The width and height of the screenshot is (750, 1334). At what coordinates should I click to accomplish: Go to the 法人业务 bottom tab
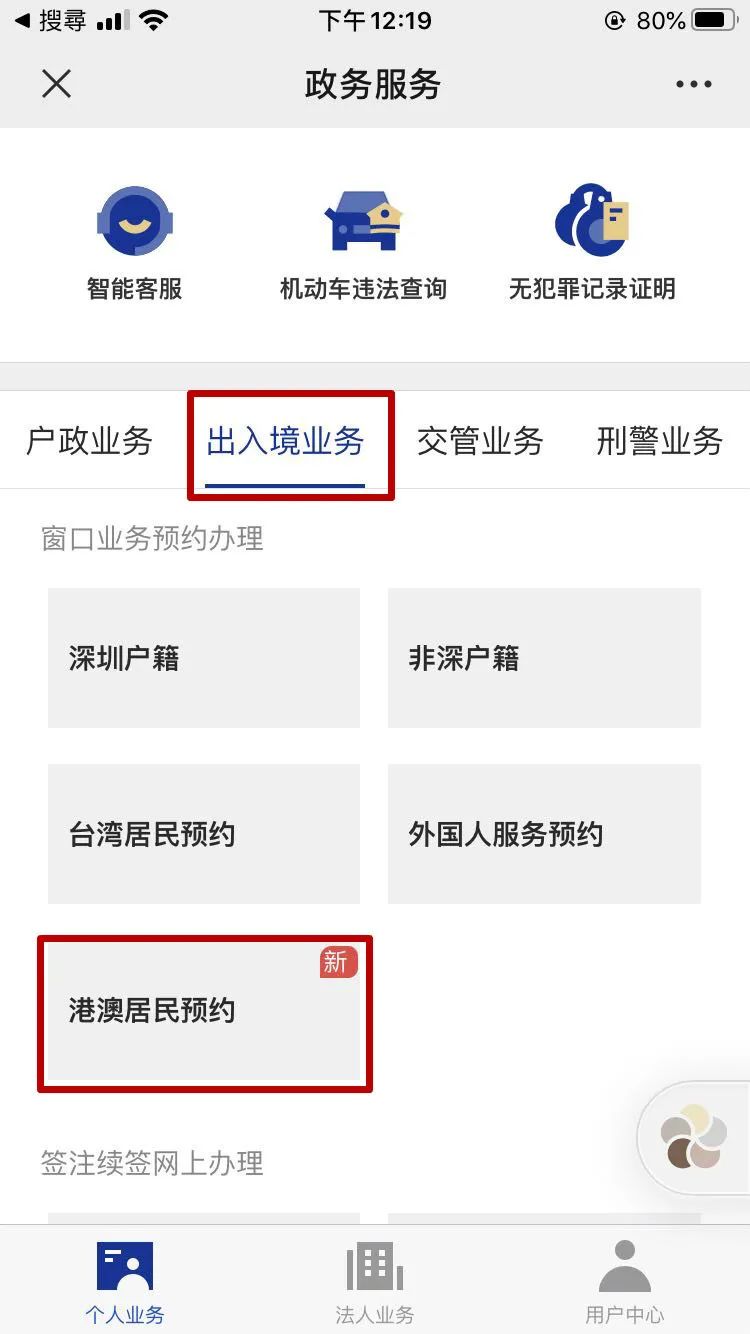click(375, 1283)
